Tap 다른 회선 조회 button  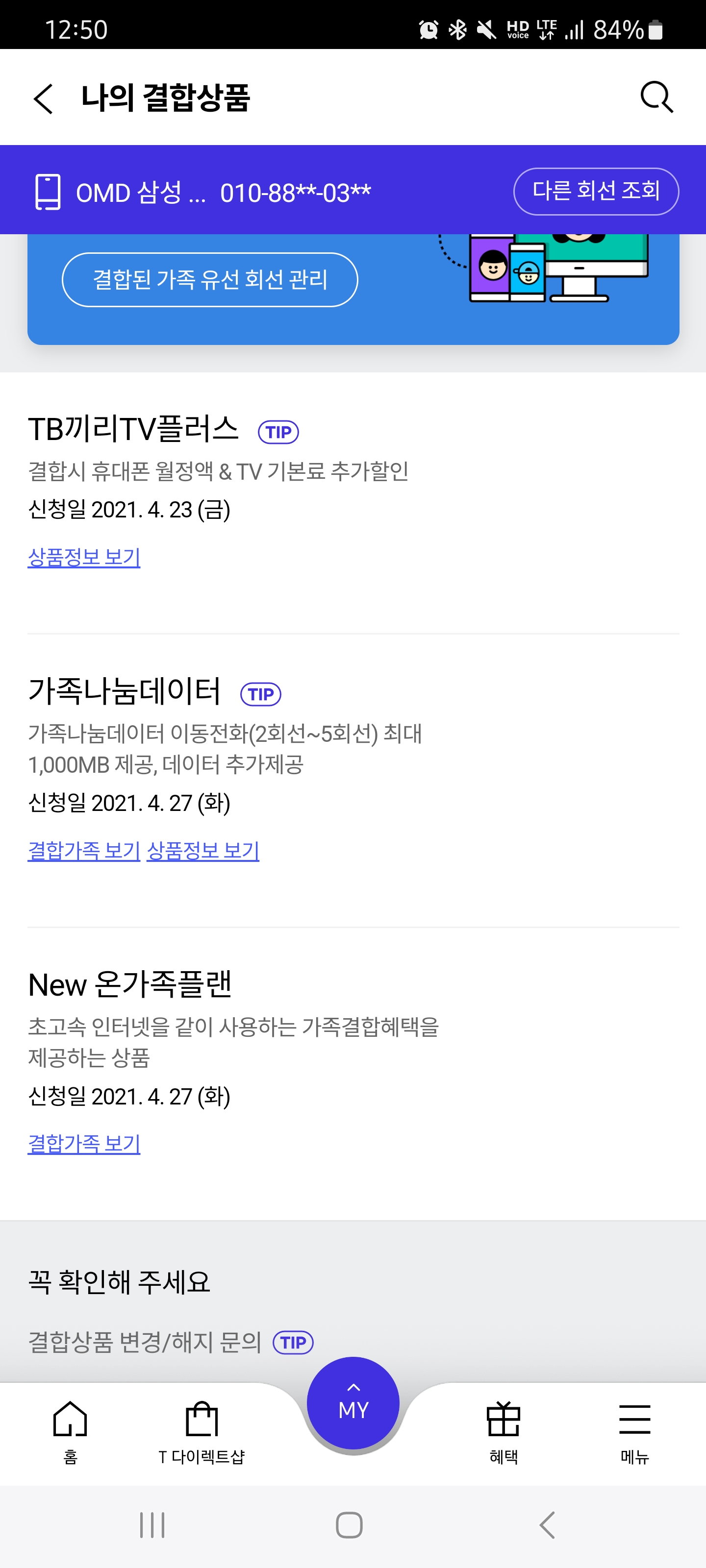595,191
